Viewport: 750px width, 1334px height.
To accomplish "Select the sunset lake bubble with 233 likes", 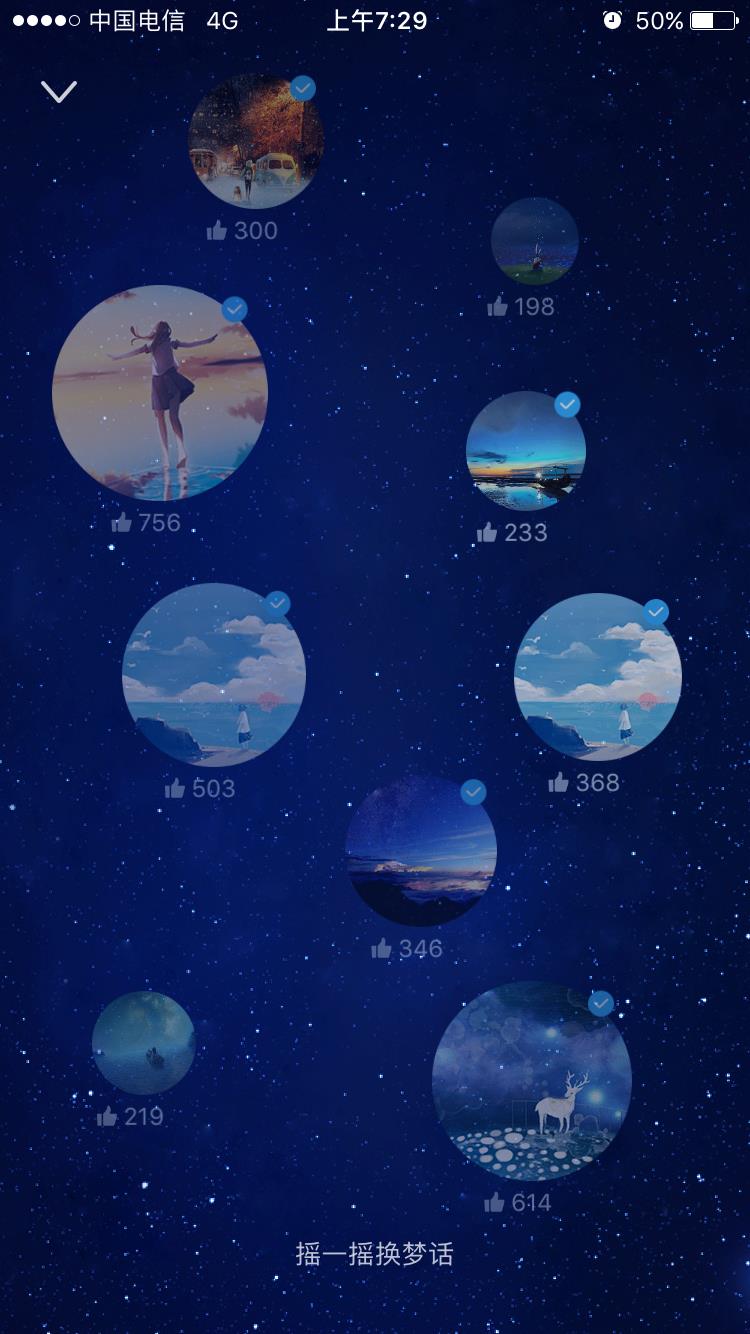I will pyautogui.click(x=525, y=451).
